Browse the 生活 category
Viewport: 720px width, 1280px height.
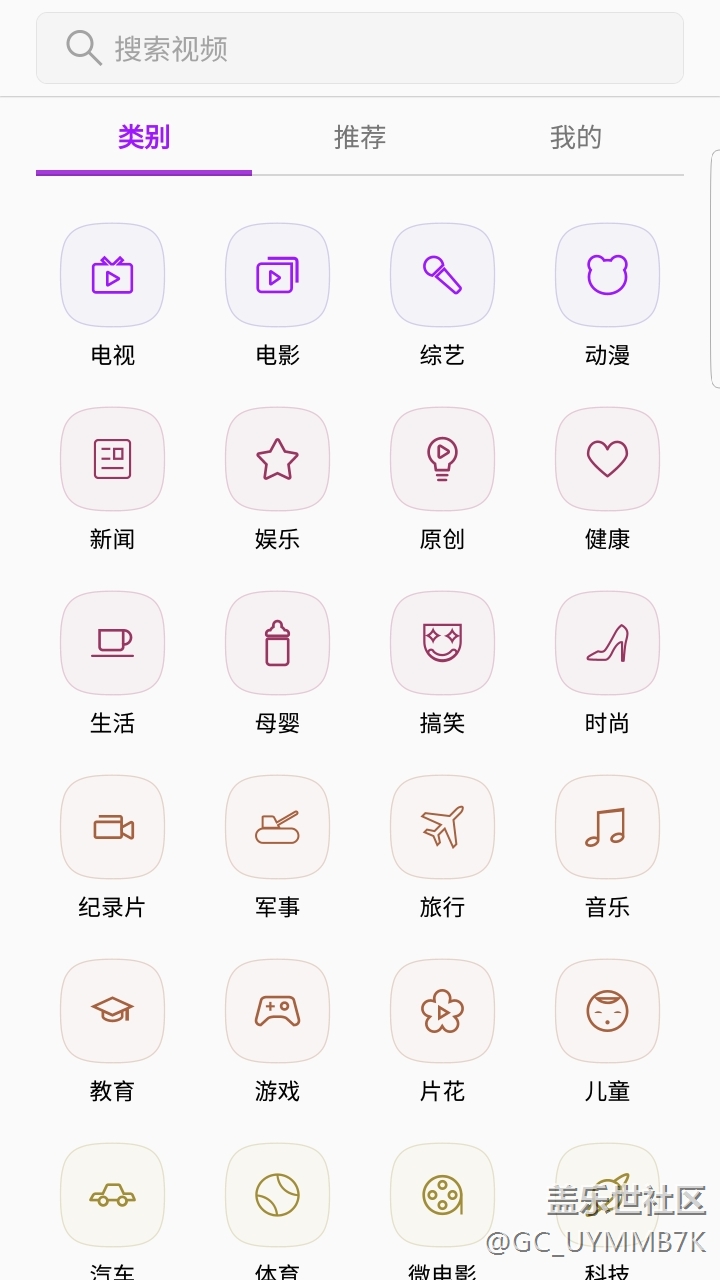click(112, 643)
